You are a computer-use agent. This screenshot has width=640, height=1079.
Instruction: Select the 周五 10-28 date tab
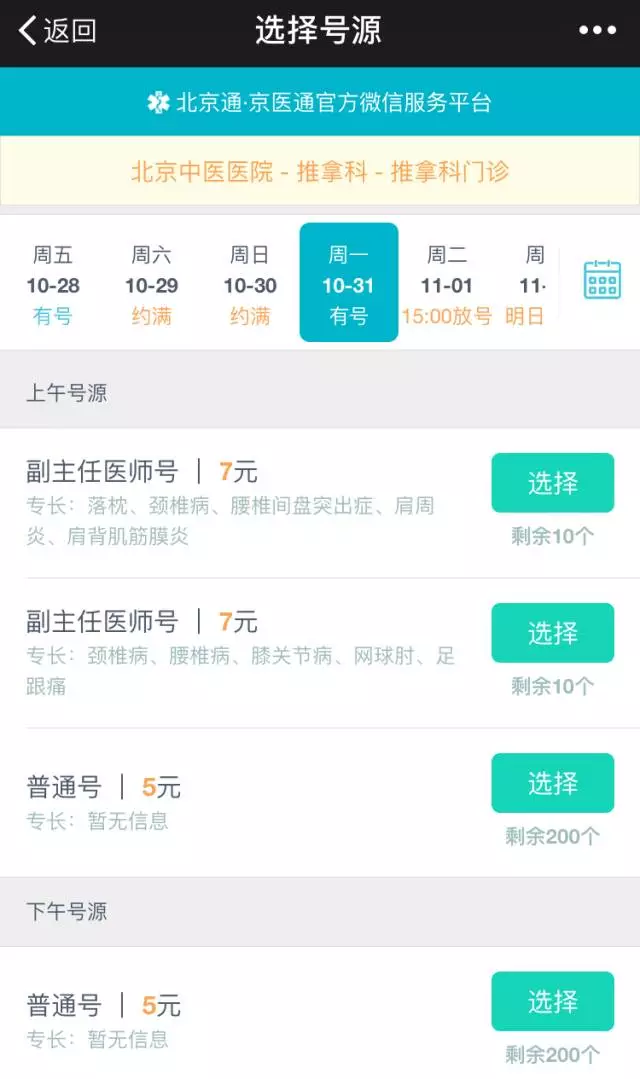pyautogui.click(x=53, y=284)
